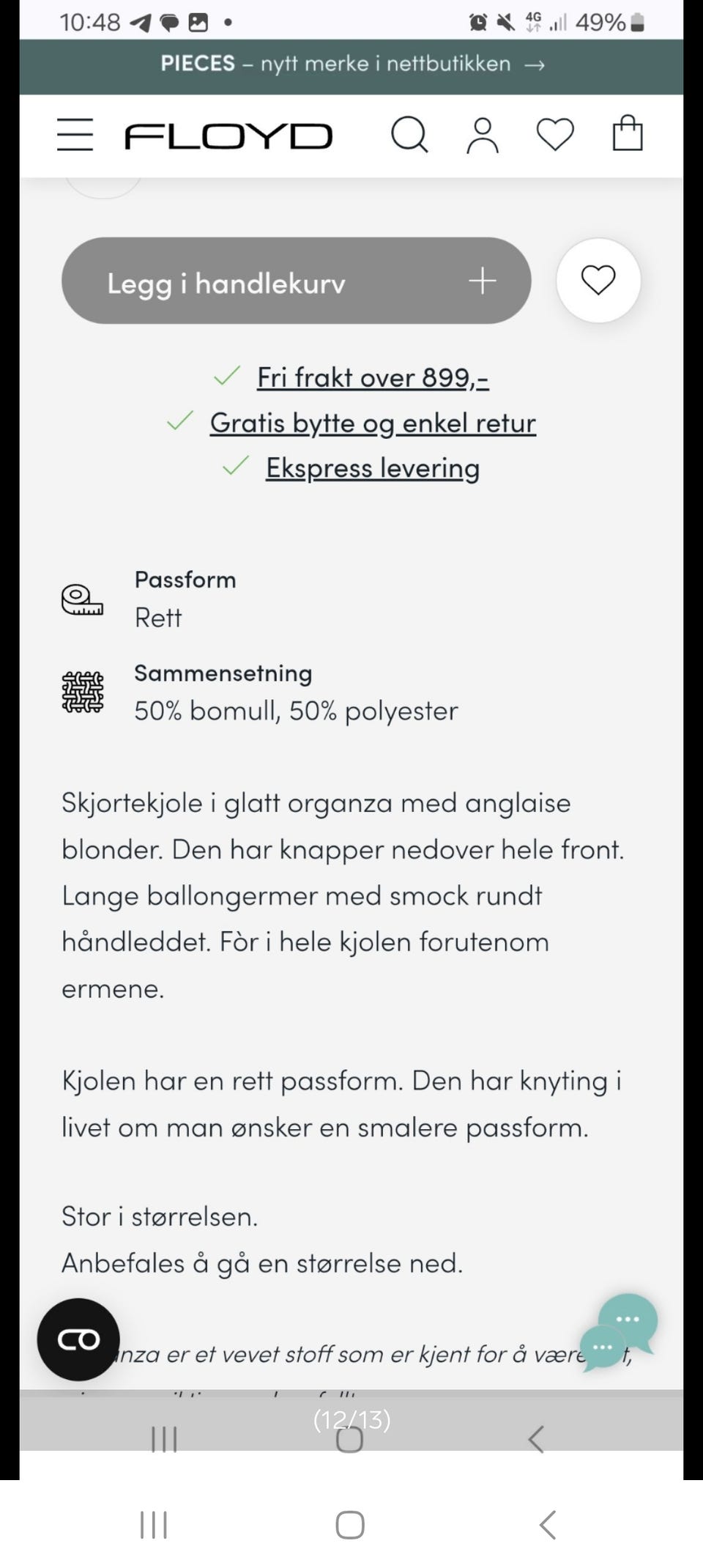Click the fabric weave icon beside Sammensetning

(x=82, y=692)
